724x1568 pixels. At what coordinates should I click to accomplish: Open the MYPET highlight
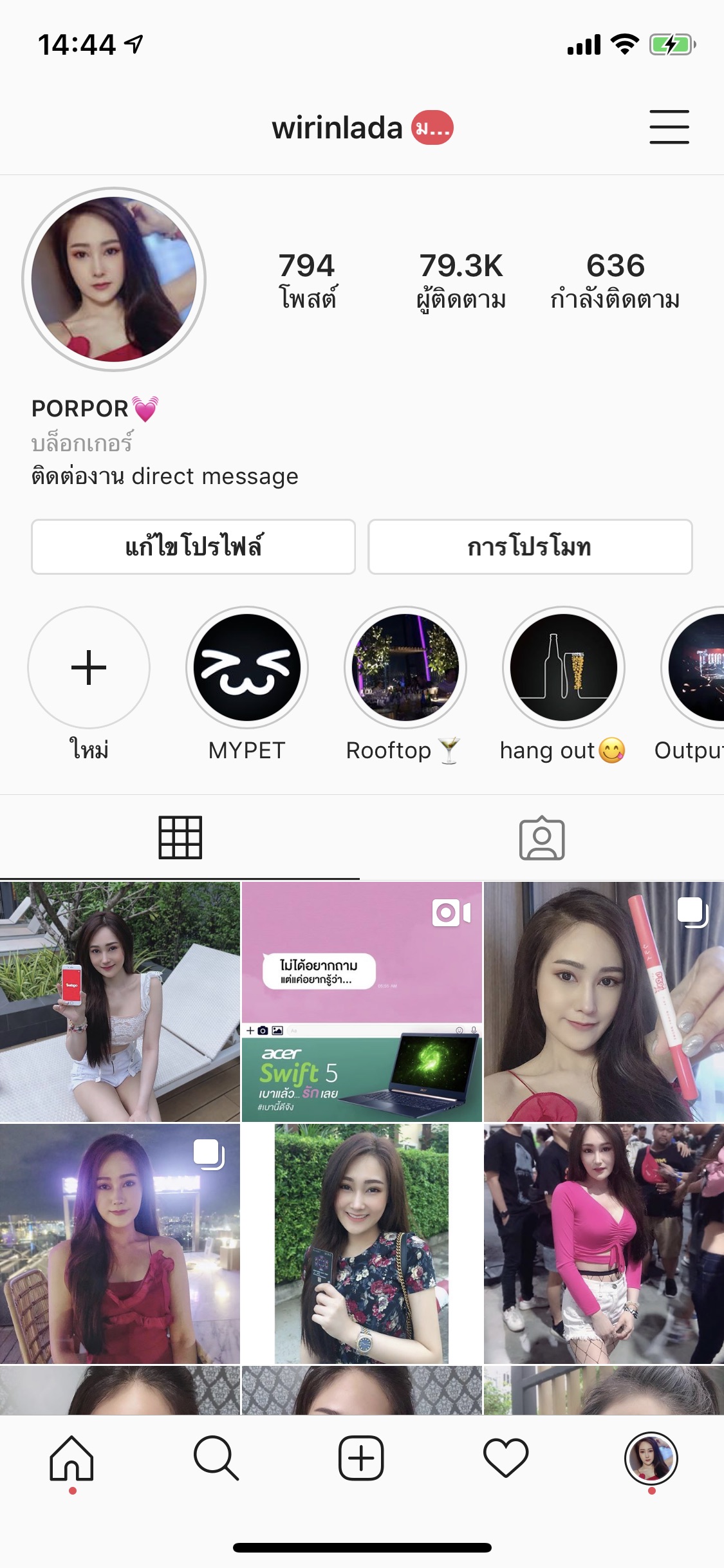(x=247, y=667)
